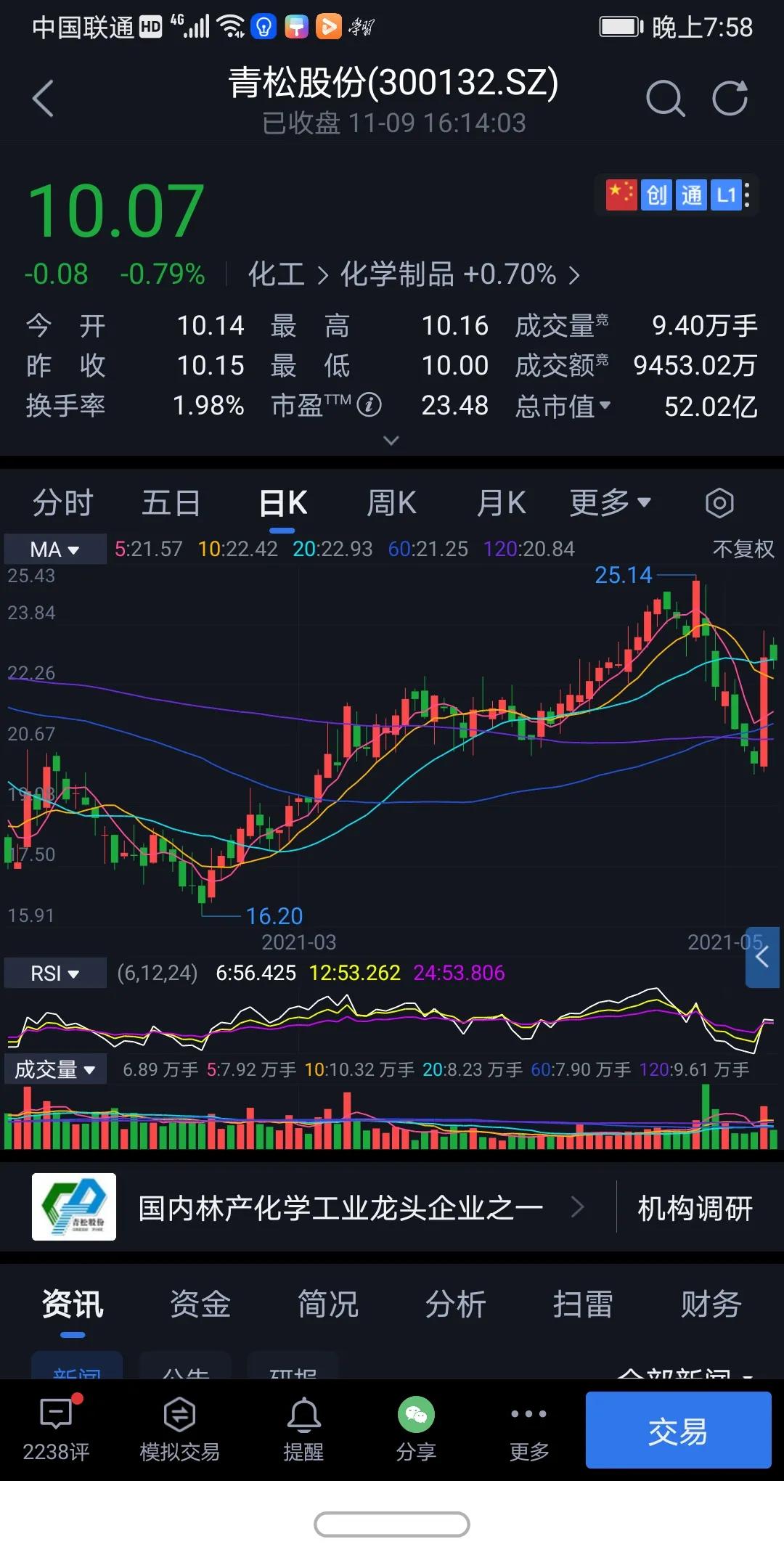This screenshot has height=1568, width=784.
Task: Switch to the 资金 tab
Action: coord(200,1304)
